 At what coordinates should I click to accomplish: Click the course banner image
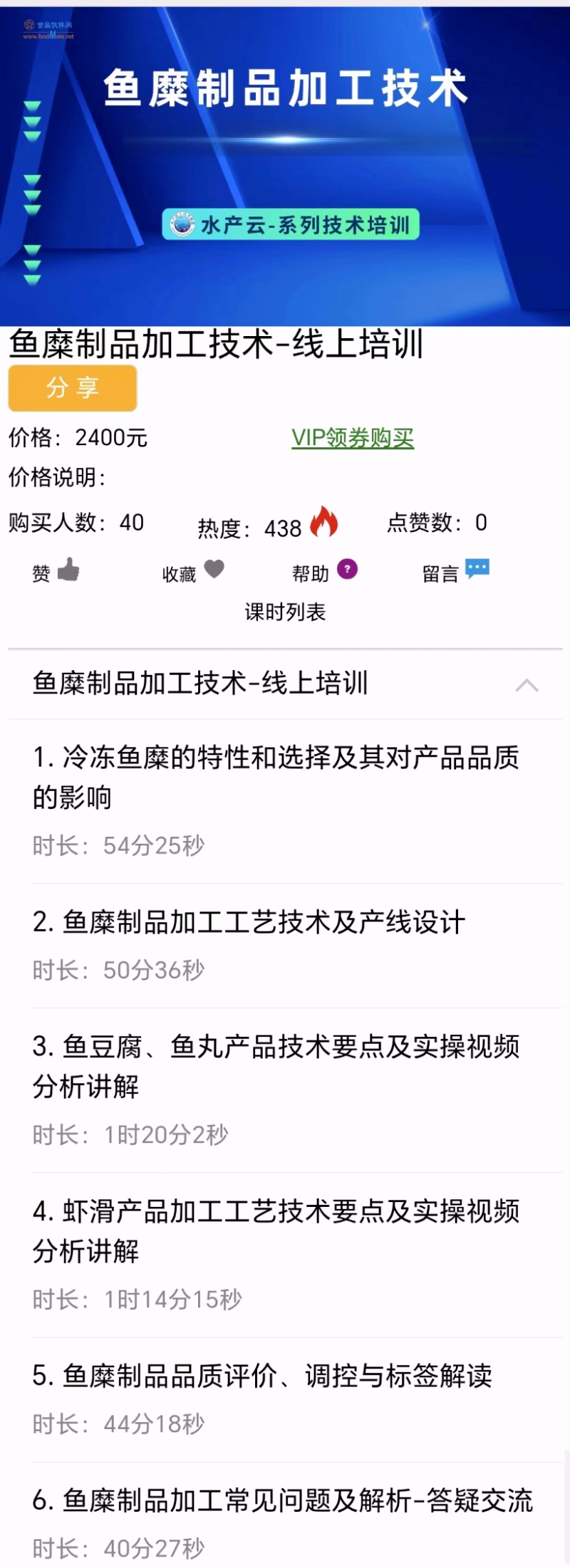285,160
